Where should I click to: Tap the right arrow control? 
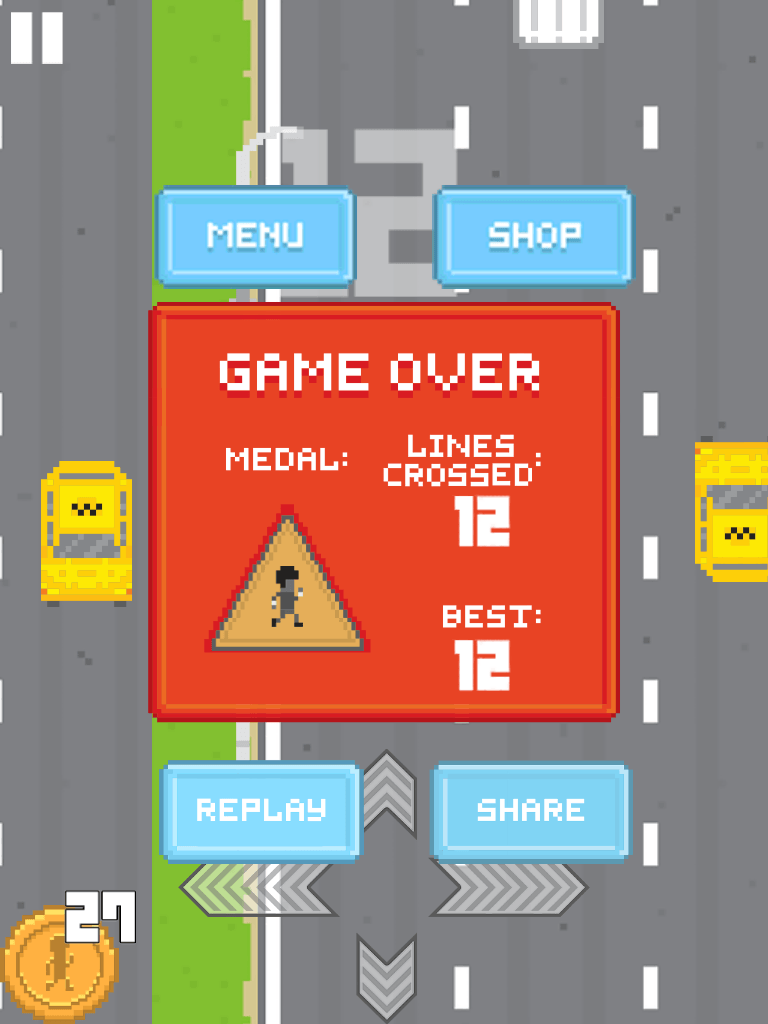(x=520, y=888)
